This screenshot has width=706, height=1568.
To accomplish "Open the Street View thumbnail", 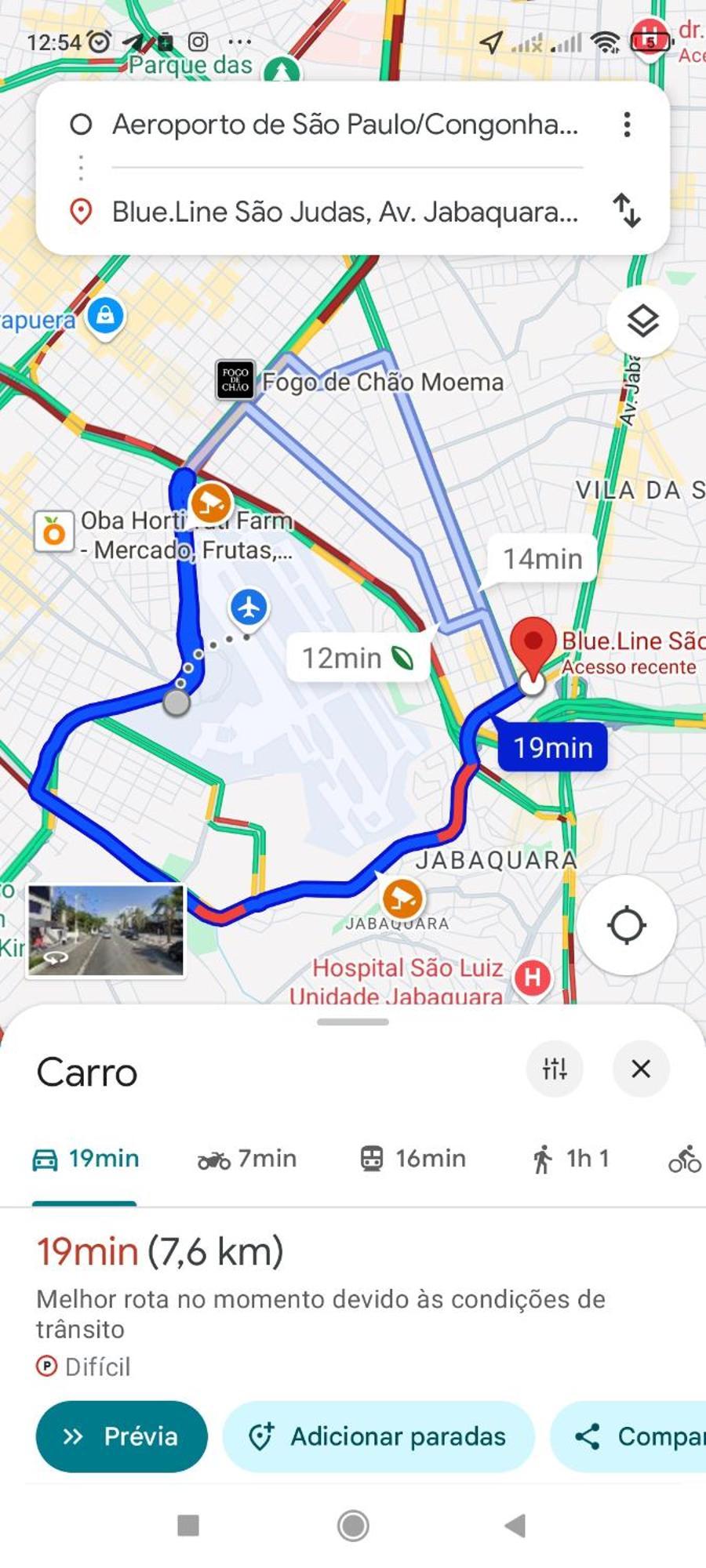I will 106,931.
